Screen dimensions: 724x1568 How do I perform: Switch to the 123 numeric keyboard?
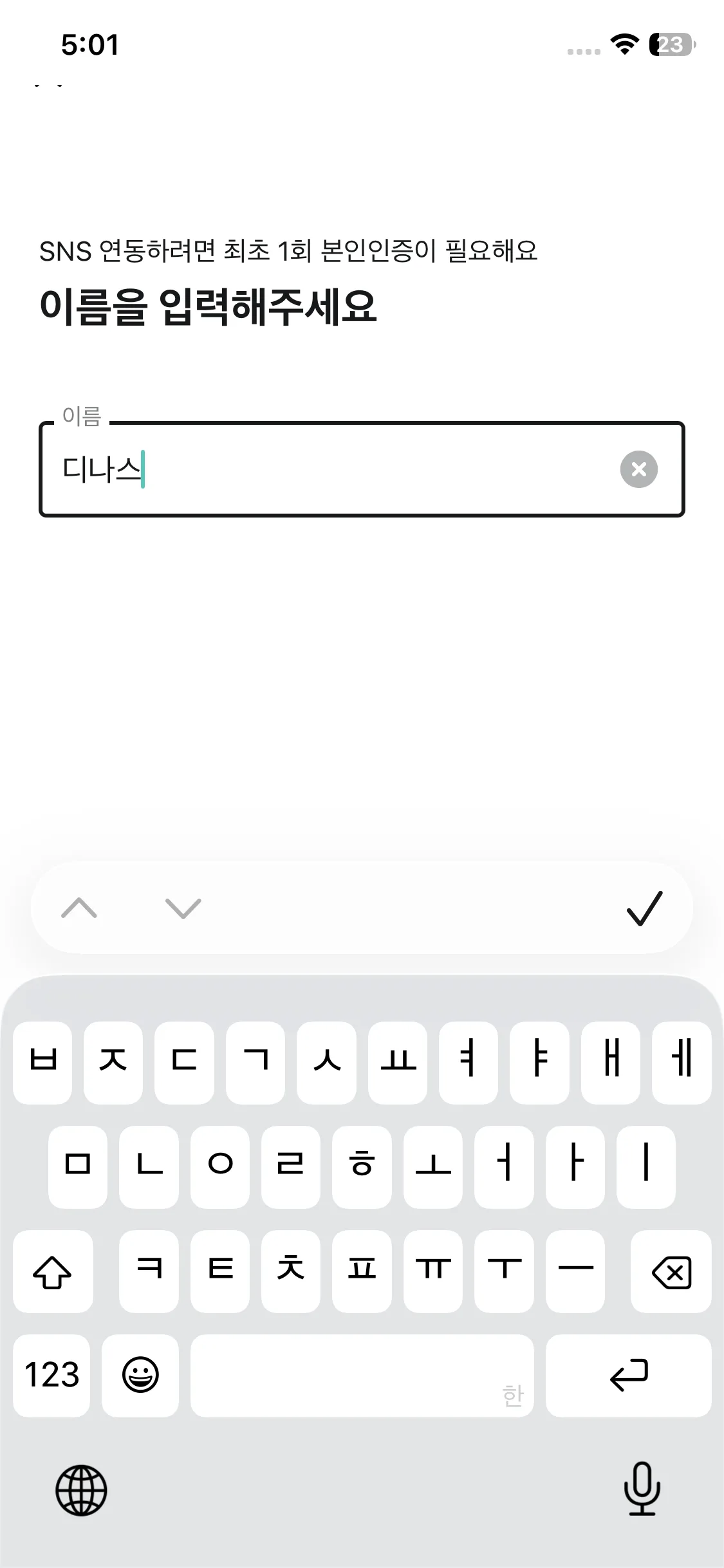51,1375
